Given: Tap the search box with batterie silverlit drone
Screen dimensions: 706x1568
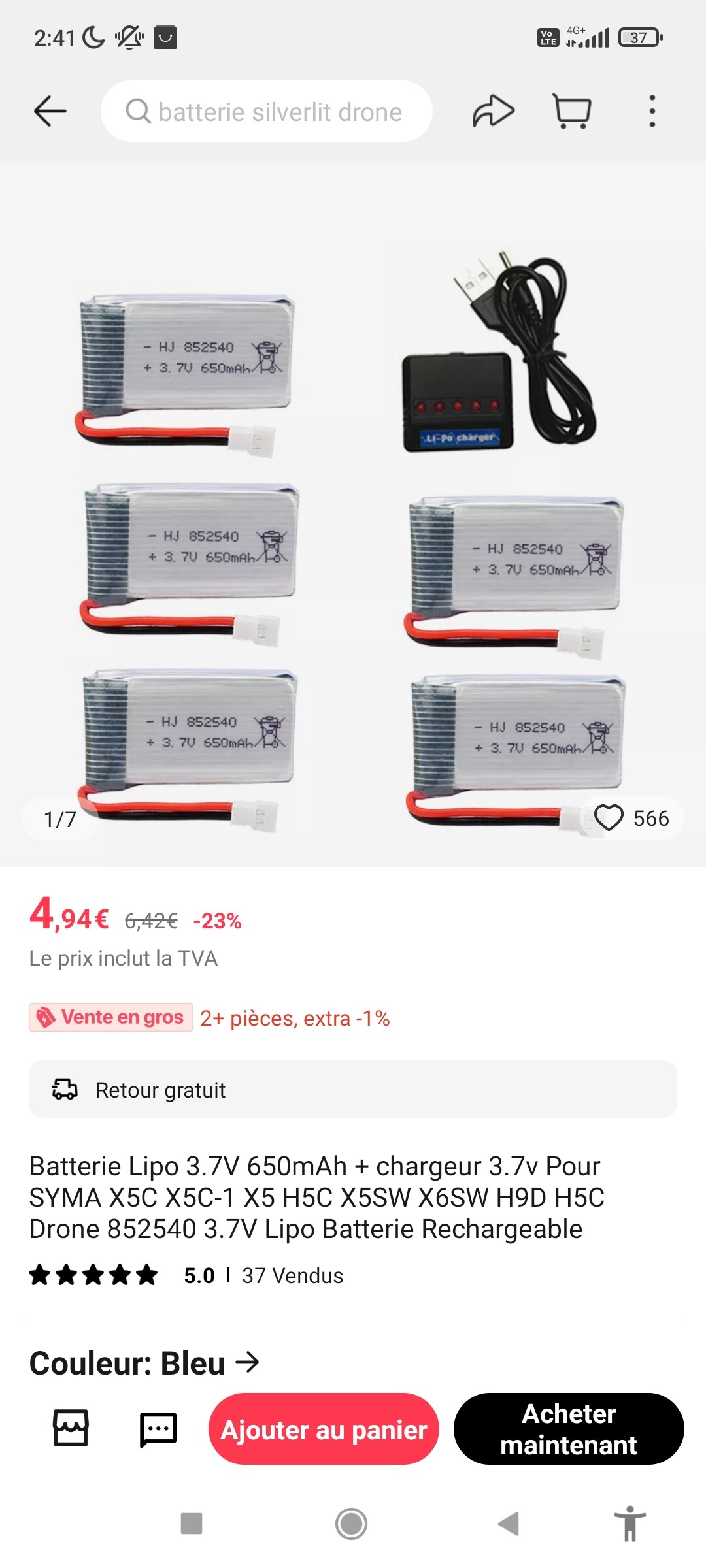Looking at the screenshot, I should pyautogui.click(x=267, y=111).
